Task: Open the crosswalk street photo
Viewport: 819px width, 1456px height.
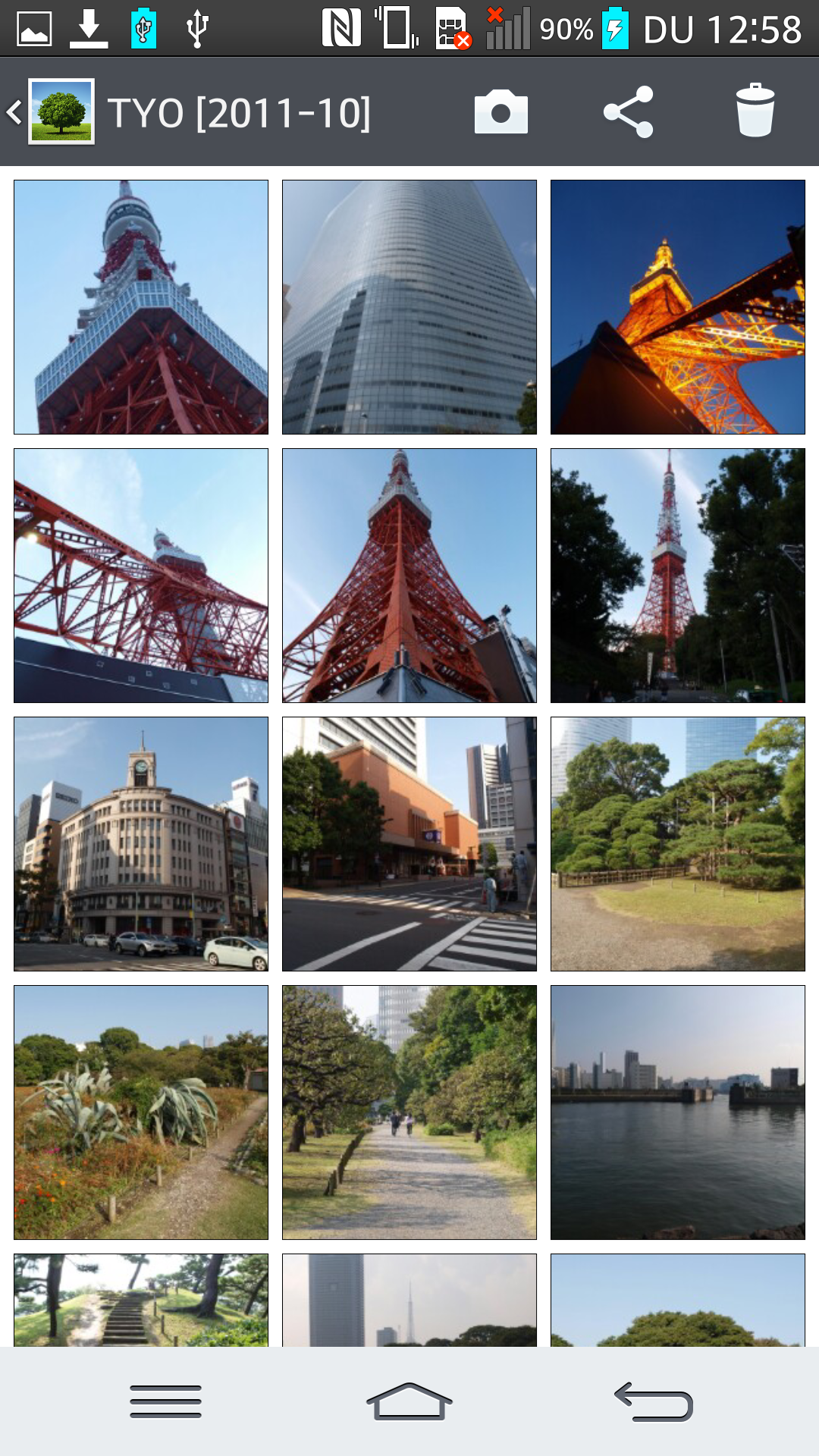Action: coord(409,844)
